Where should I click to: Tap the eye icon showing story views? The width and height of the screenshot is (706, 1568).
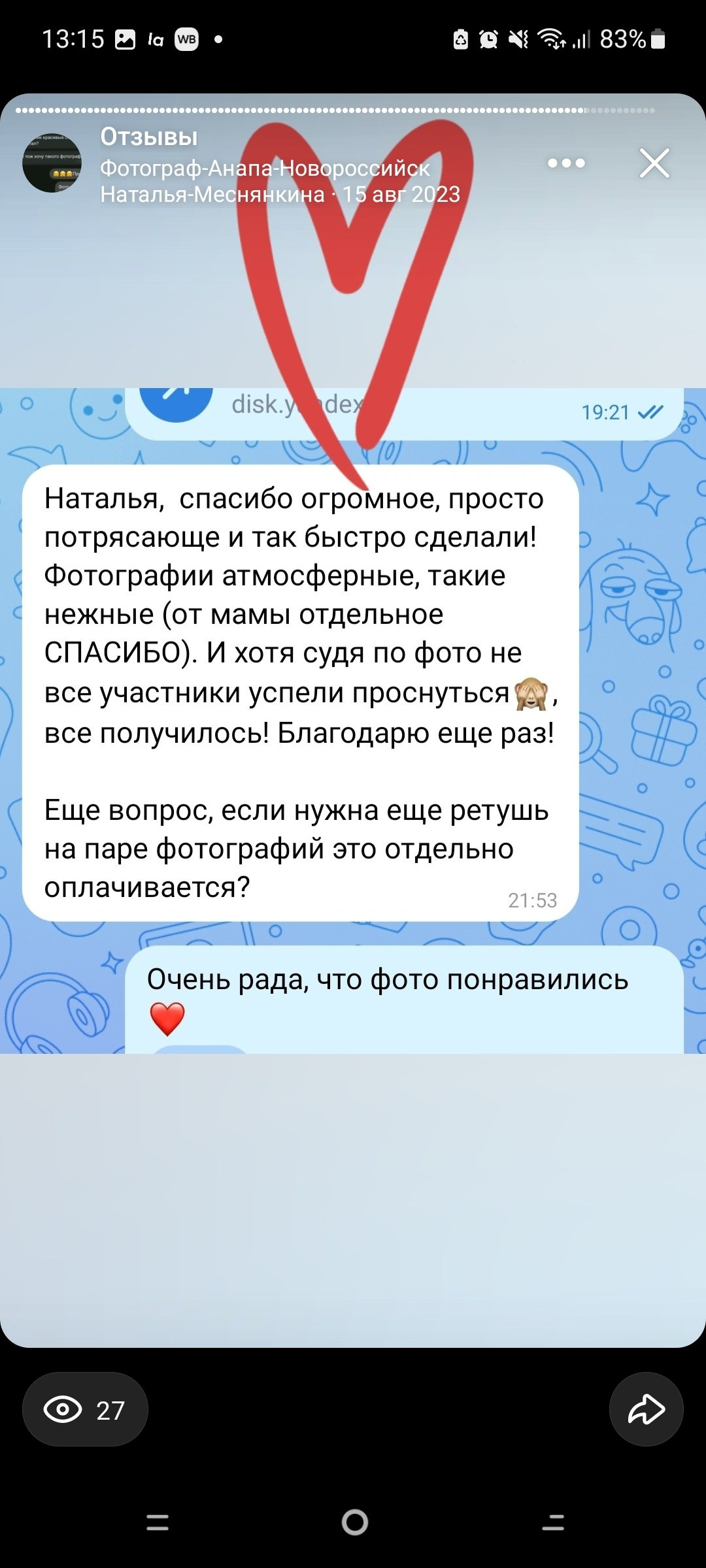coord(62,1409)
